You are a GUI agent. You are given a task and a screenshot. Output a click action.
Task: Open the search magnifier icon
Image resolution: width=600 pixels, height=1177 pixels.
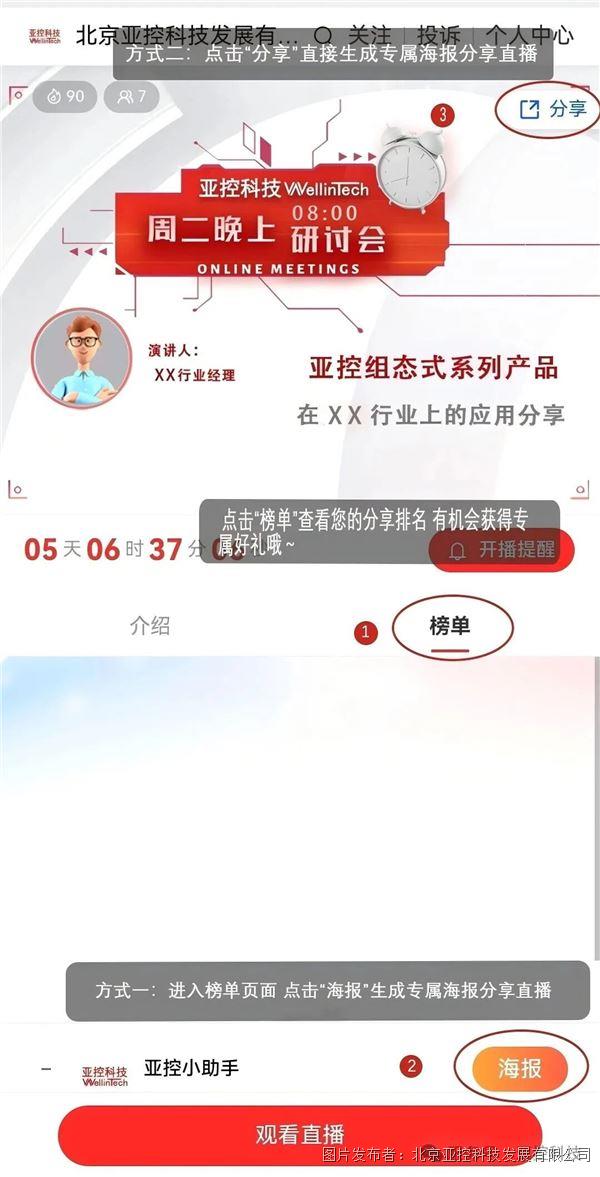click(323, 35)
